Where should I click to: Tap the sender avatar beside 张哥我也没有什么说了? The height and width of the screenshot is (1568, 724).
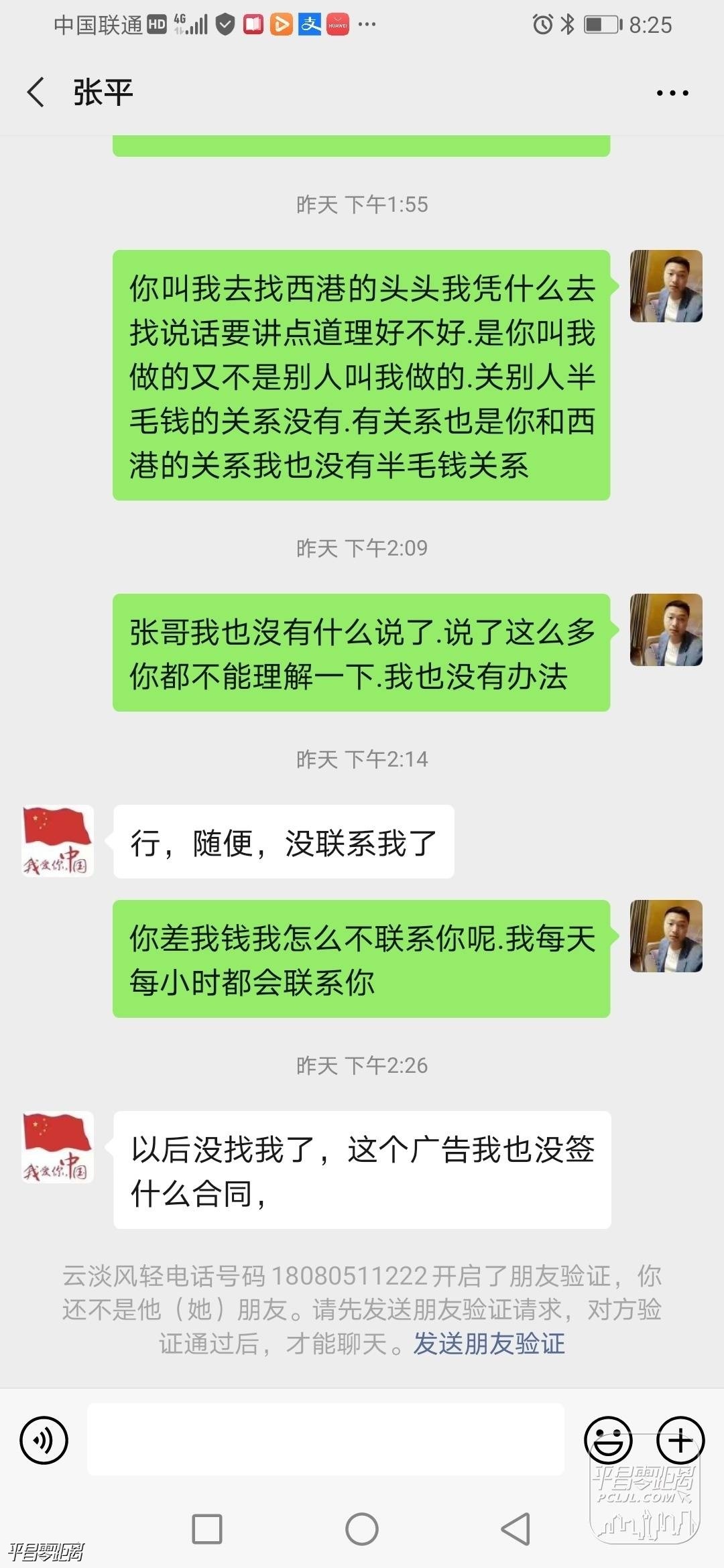point(666,630)
